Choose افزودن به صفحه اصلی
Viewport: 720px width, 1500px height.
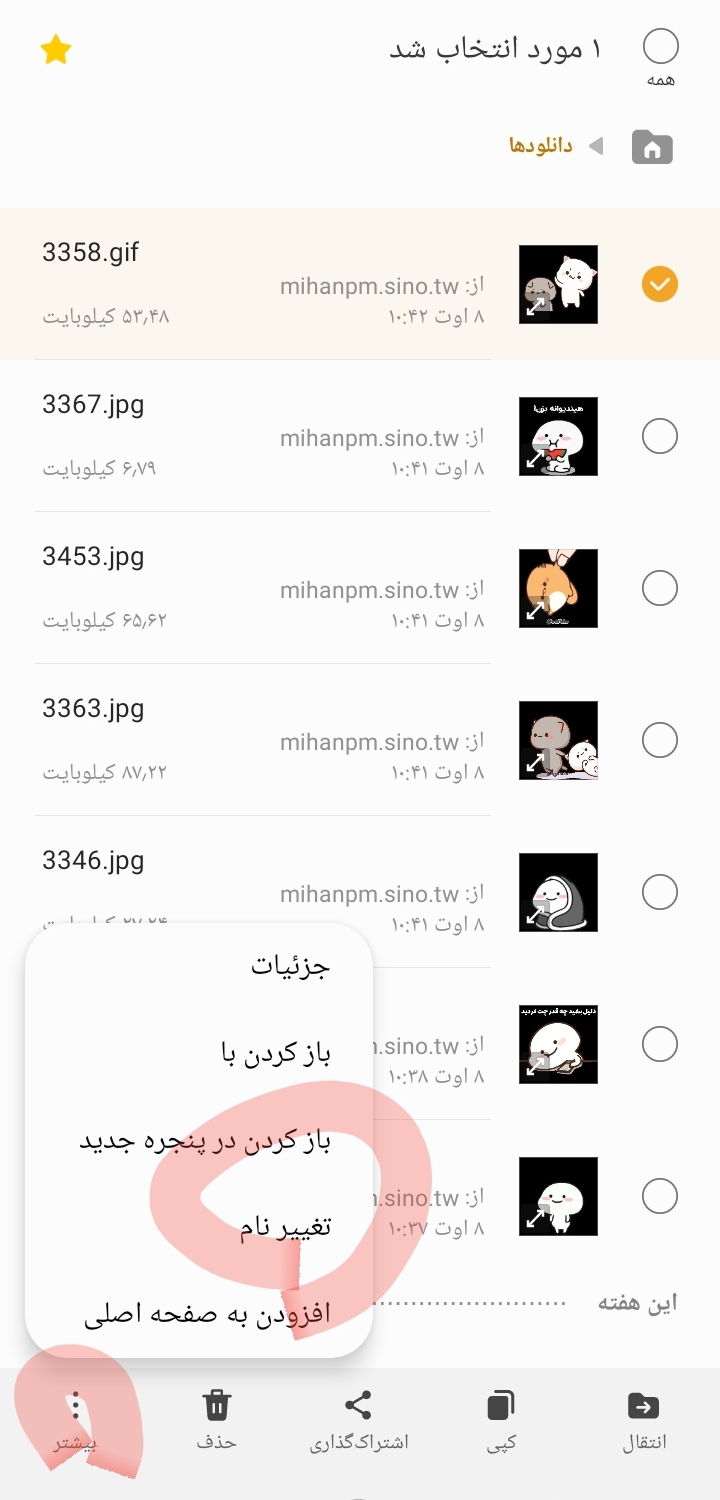coord(207,1314)
